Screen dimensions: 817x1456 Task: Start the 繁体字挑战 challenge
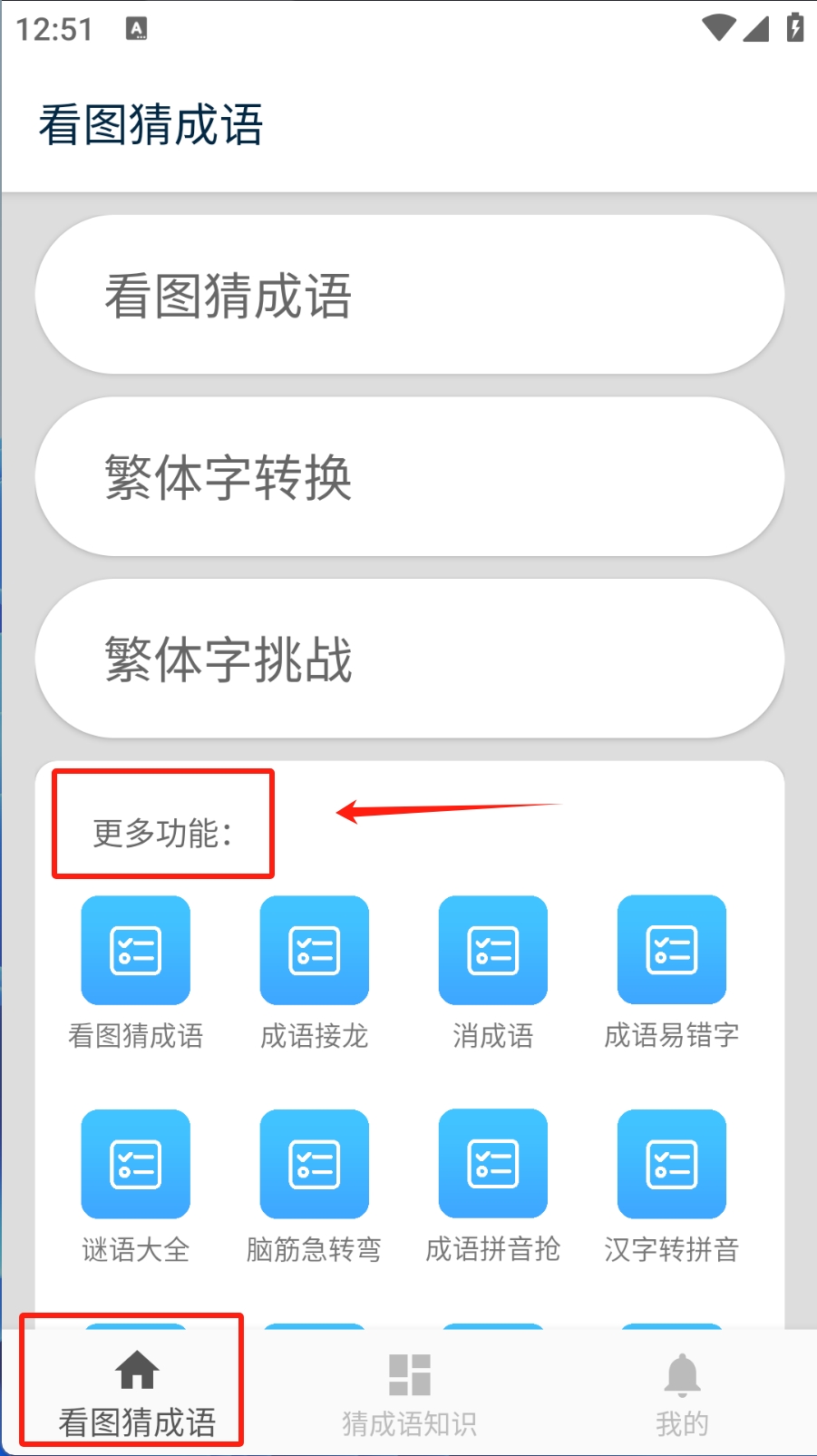[409, 659]
